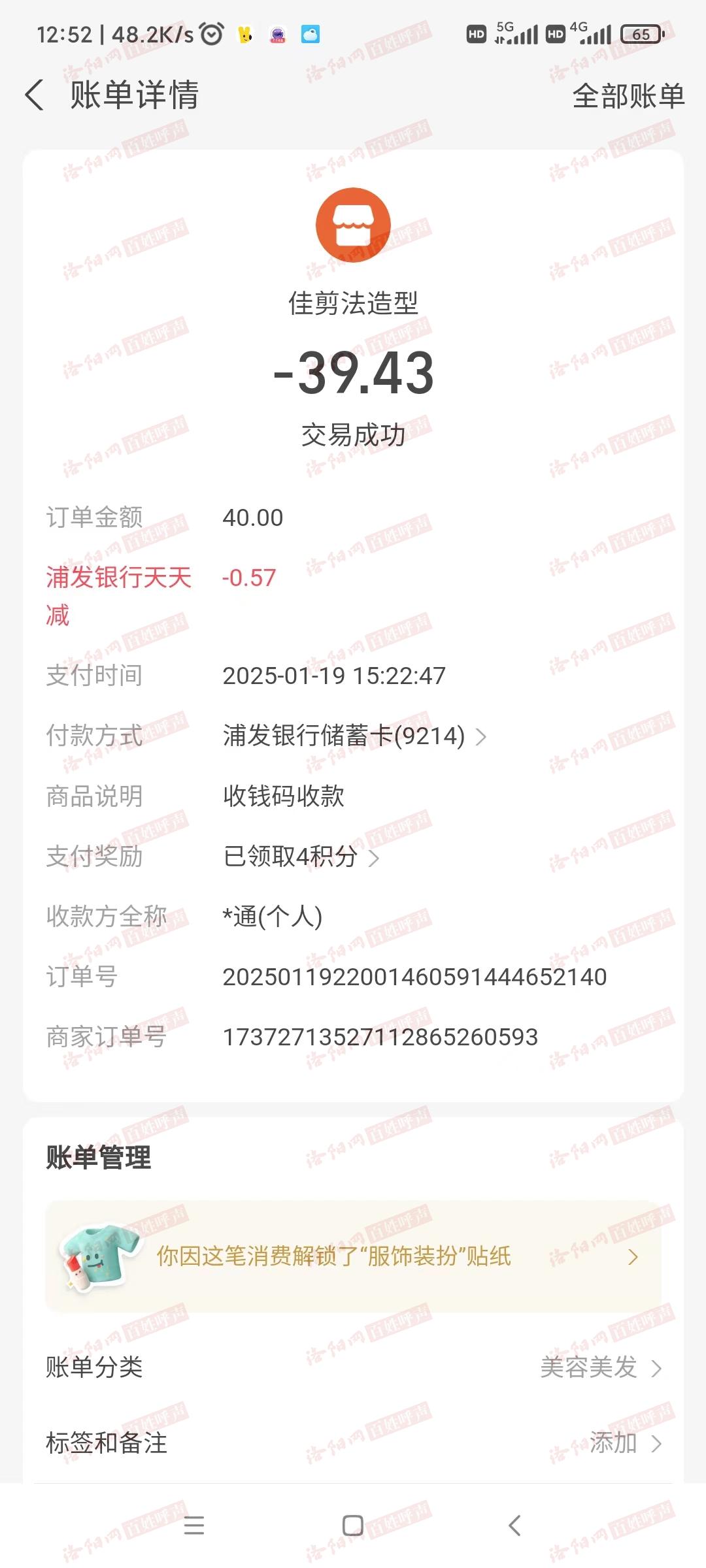Go back from the 账单详情 page
Screen dimensions: 706x1568
coord(35,95)
